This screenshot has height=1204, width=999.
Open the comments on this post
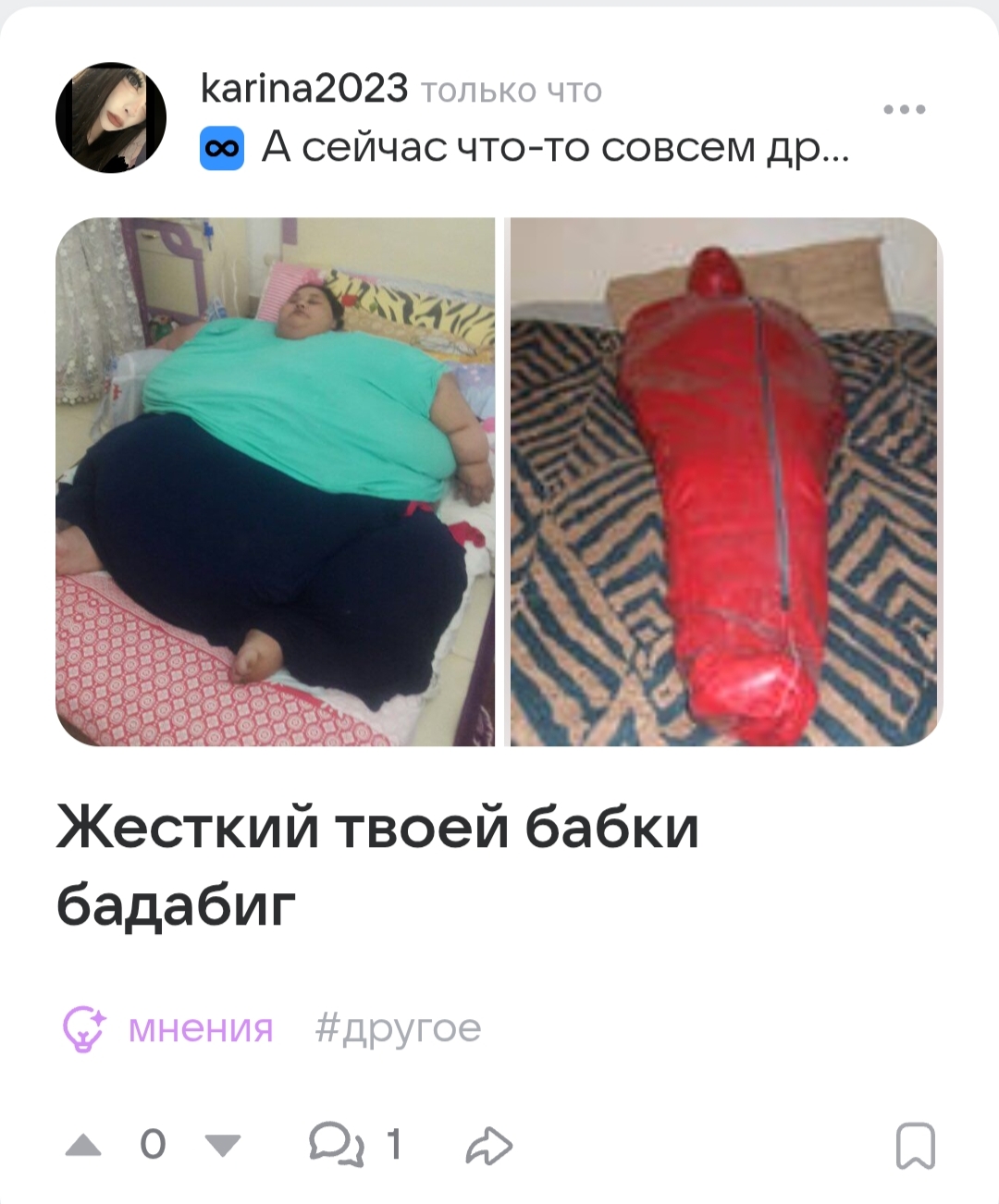tap(337, 1145)
